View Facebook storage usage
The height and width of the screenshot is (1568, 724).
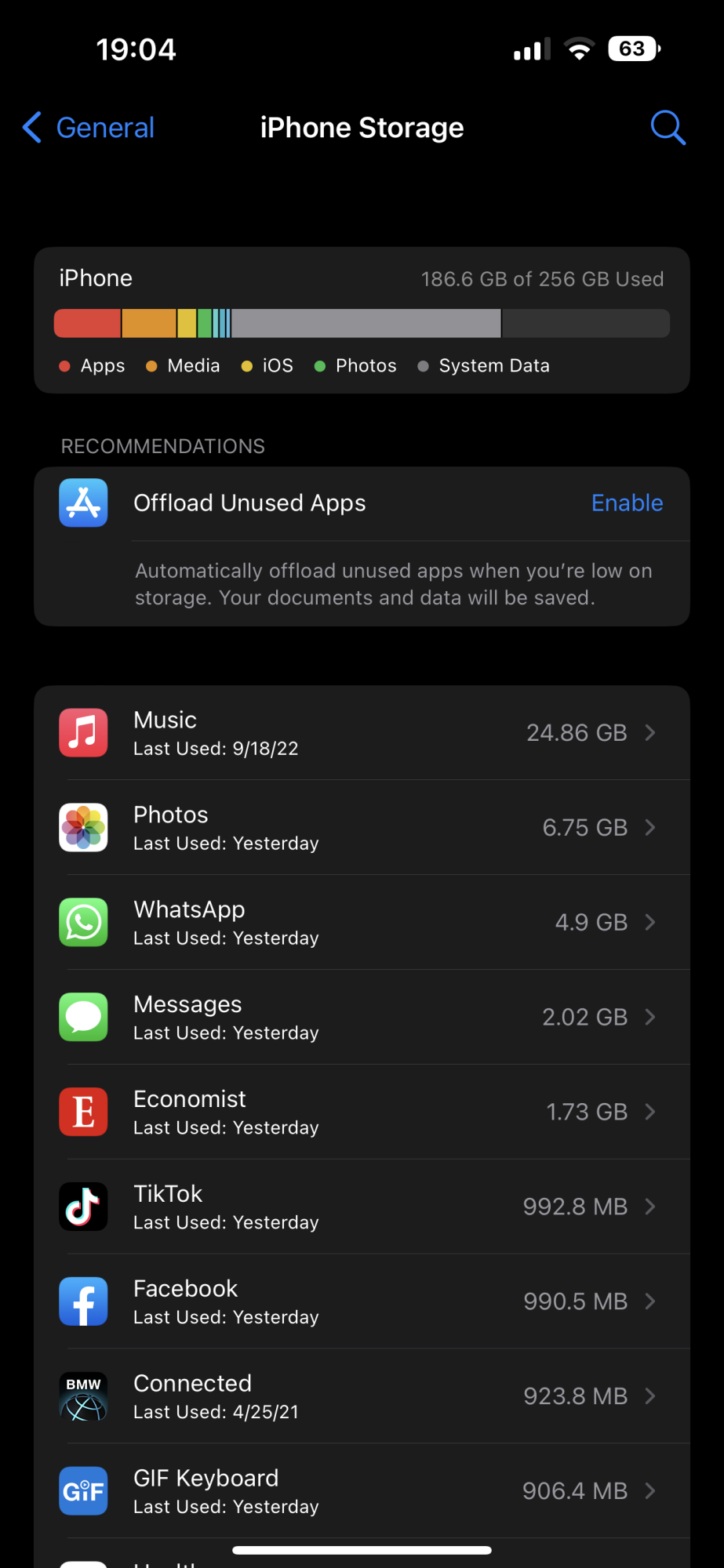362,1302
